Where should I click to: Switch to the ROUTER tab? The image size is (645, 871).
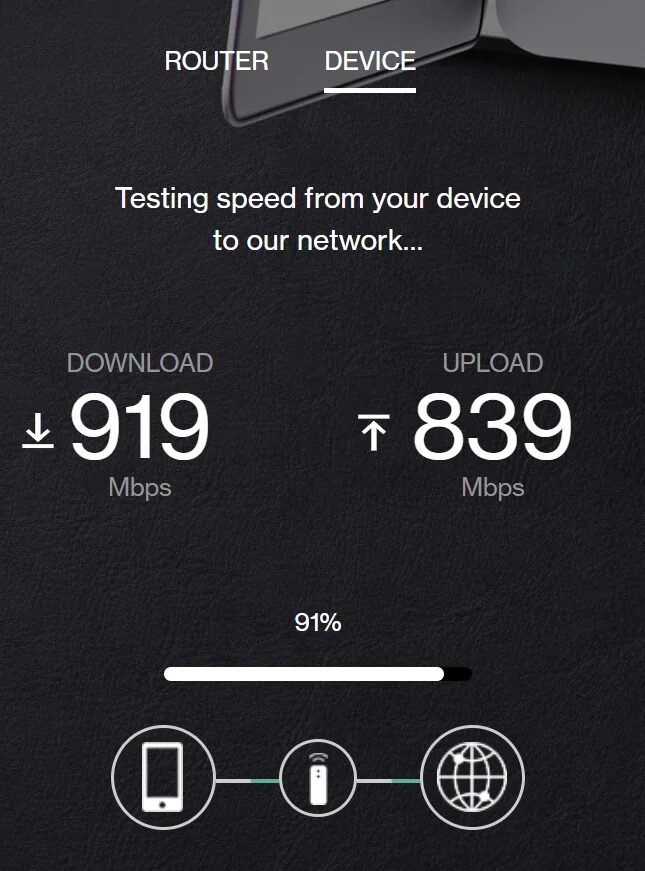pos(216,61)
